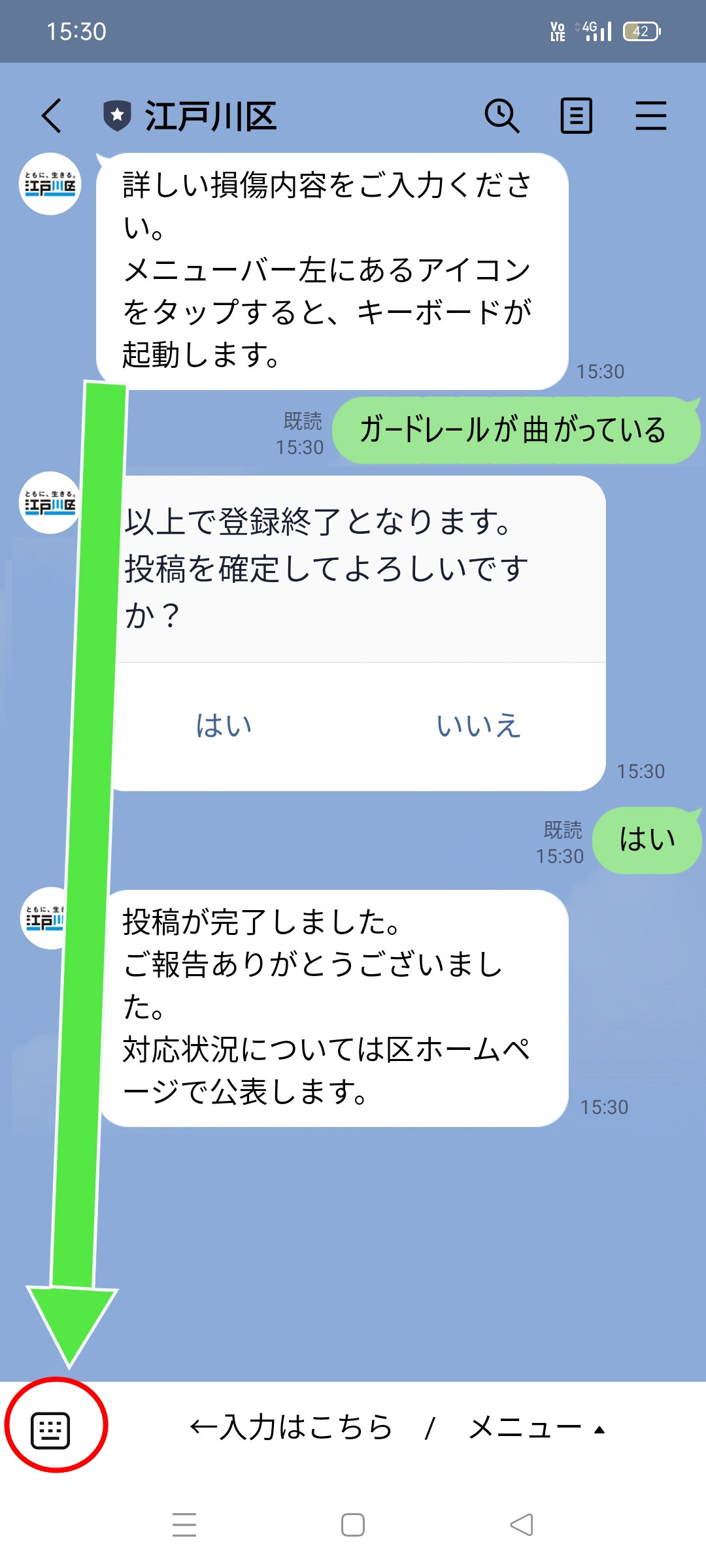Tap the system back triangle
This screenshot has height=1568, width=706.
pyautogui.click(x=522, y=1525)
